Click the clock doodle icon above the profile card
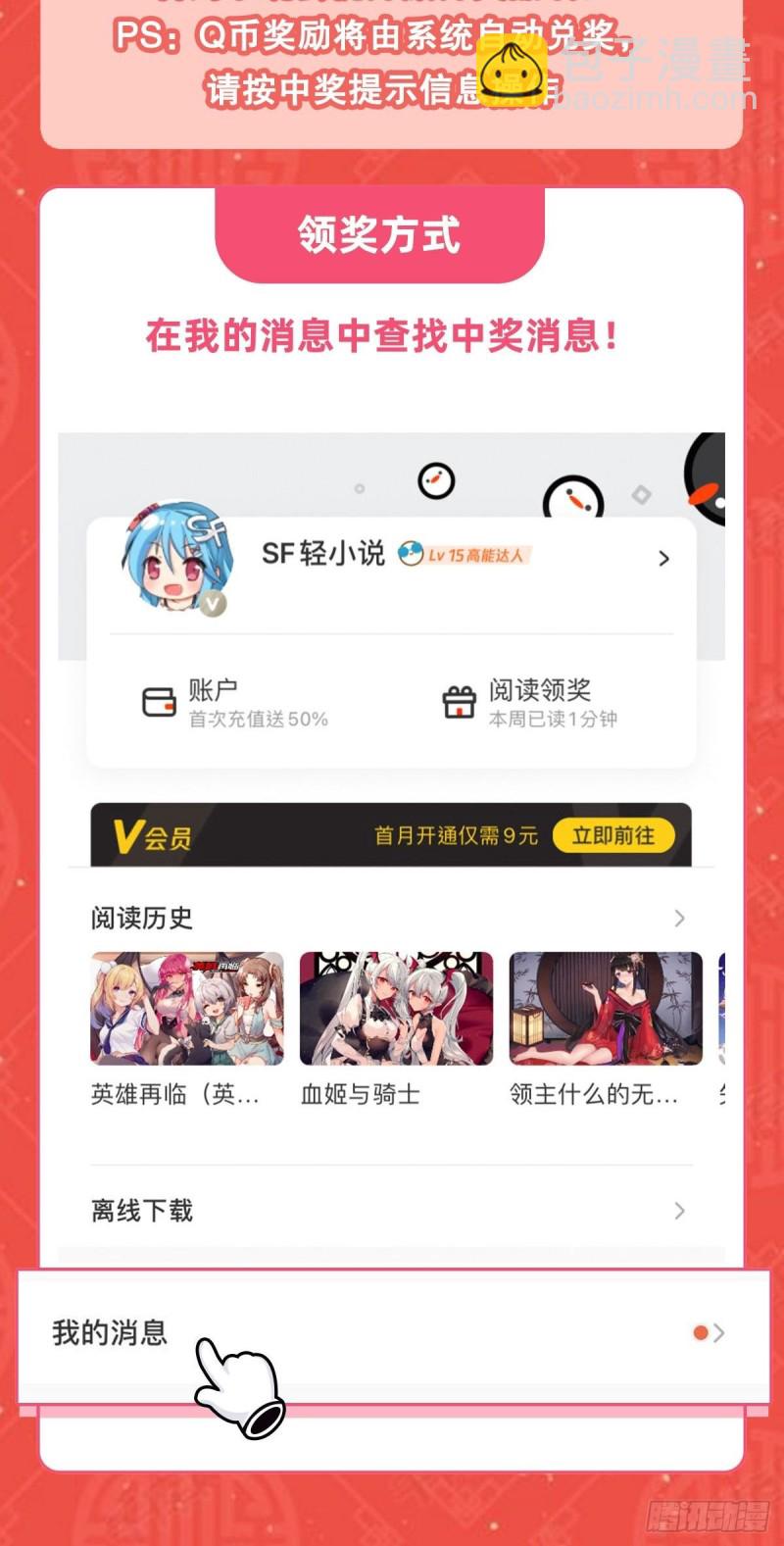This screenshot has width=784, height=1546. tap(435, 480)
